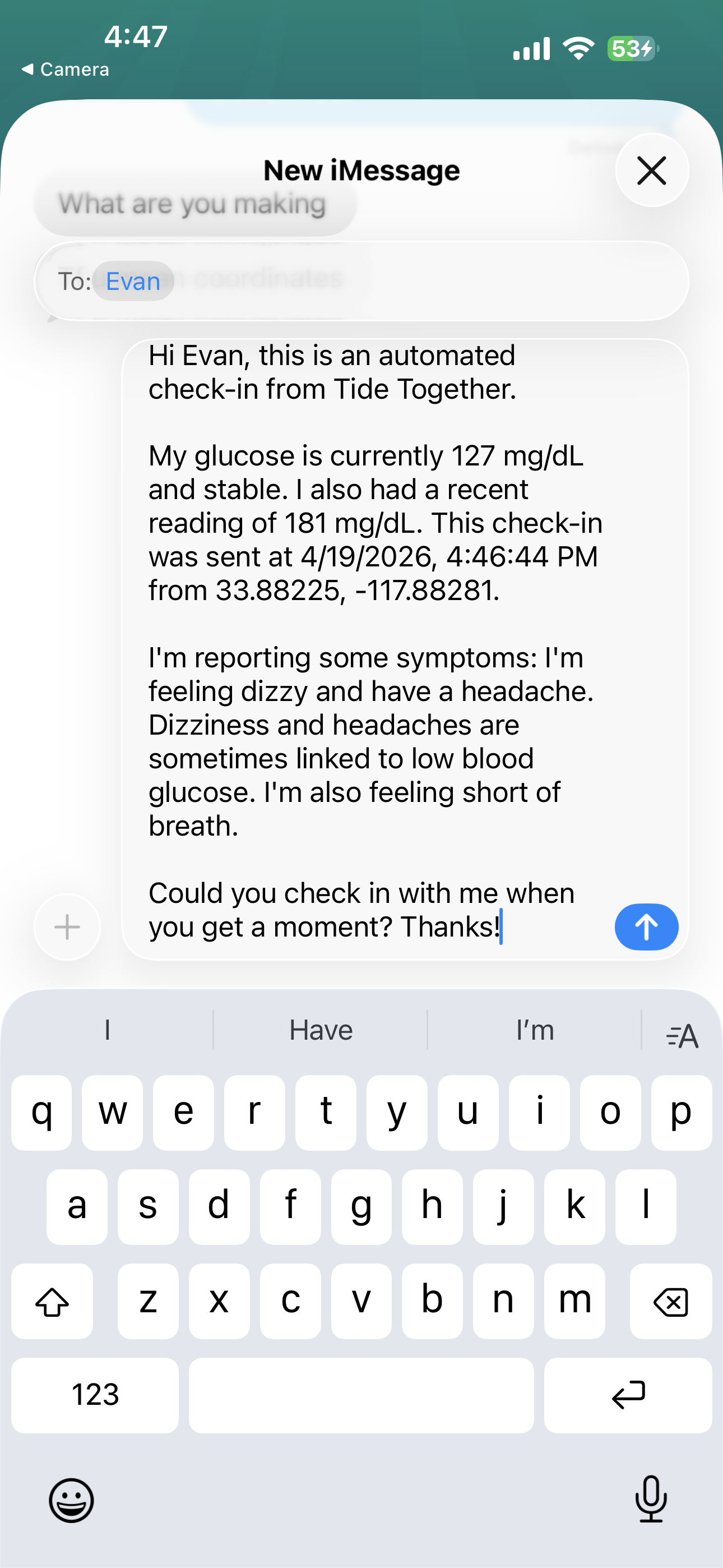Choose the "I'm" word suggestion
Viewport: 723px width, 1568px height.
(534, 1031)
